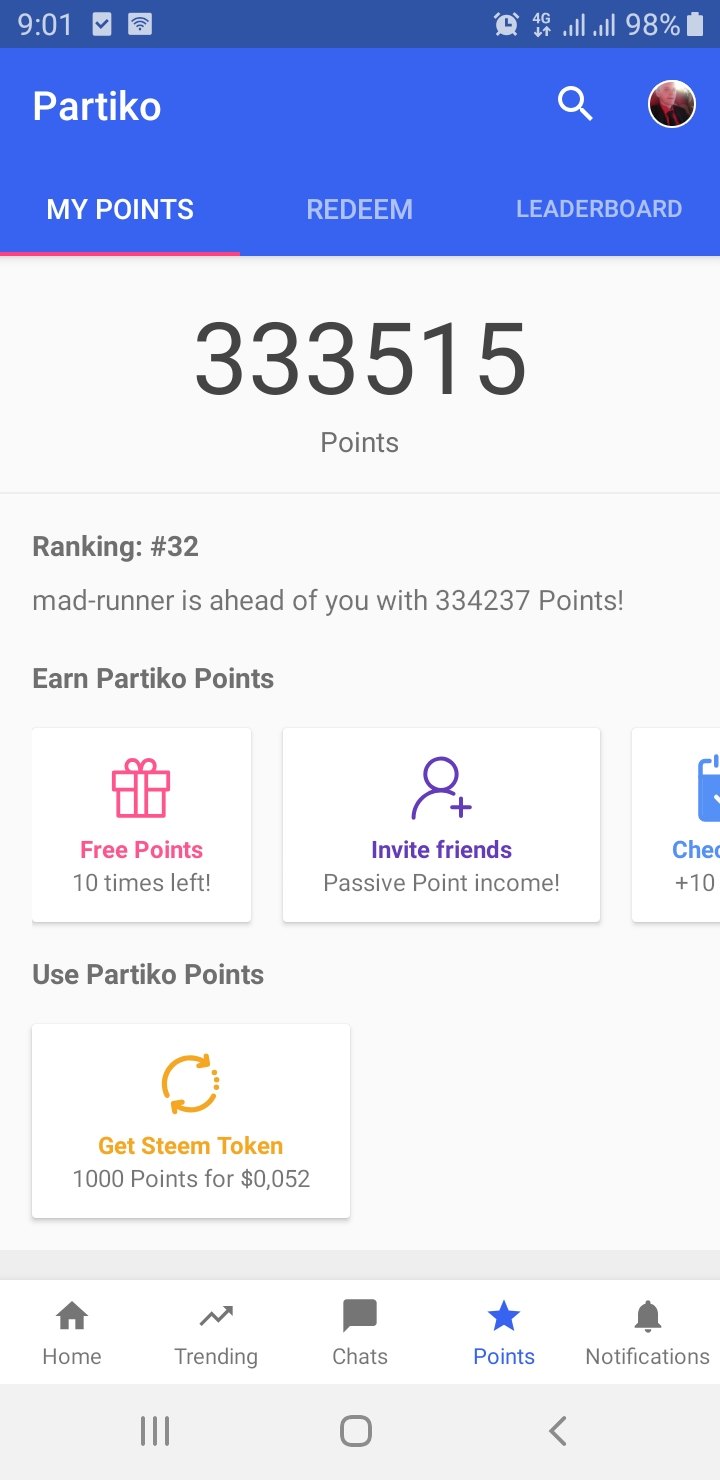Open the profile avatar
This screenshot has height=1480, width=720.
pos(671,104)
